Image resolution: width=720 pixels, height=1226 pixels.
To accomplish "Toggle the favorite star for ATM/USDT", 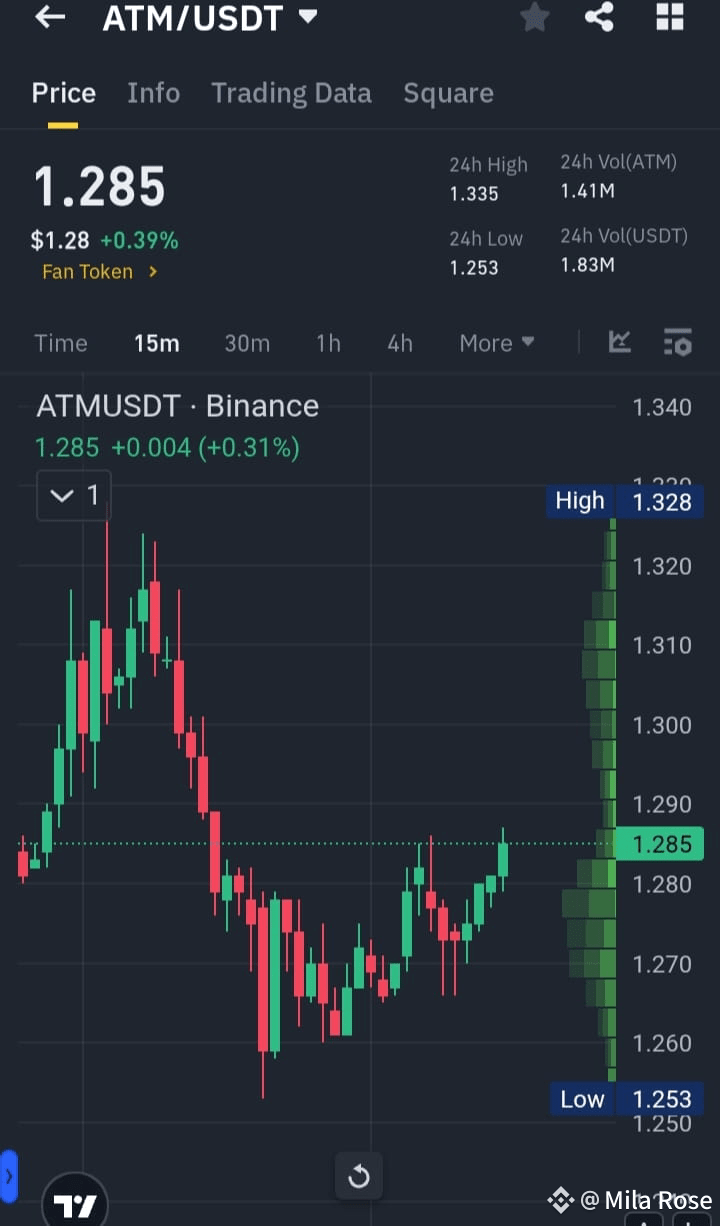I will pyautogui.click(x=534, y=18).
